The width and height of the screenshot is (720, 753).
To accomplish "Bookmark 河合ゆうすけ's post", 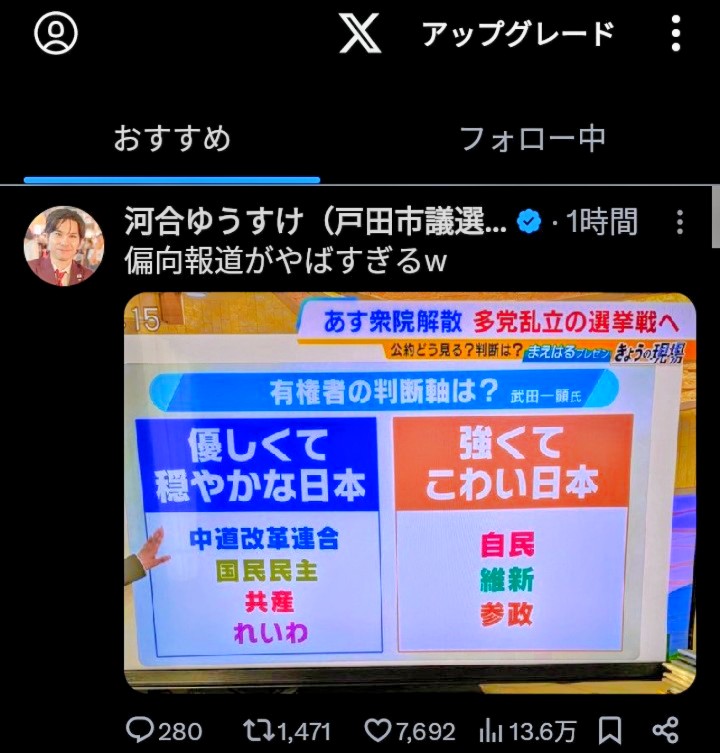I will (613, 730).
